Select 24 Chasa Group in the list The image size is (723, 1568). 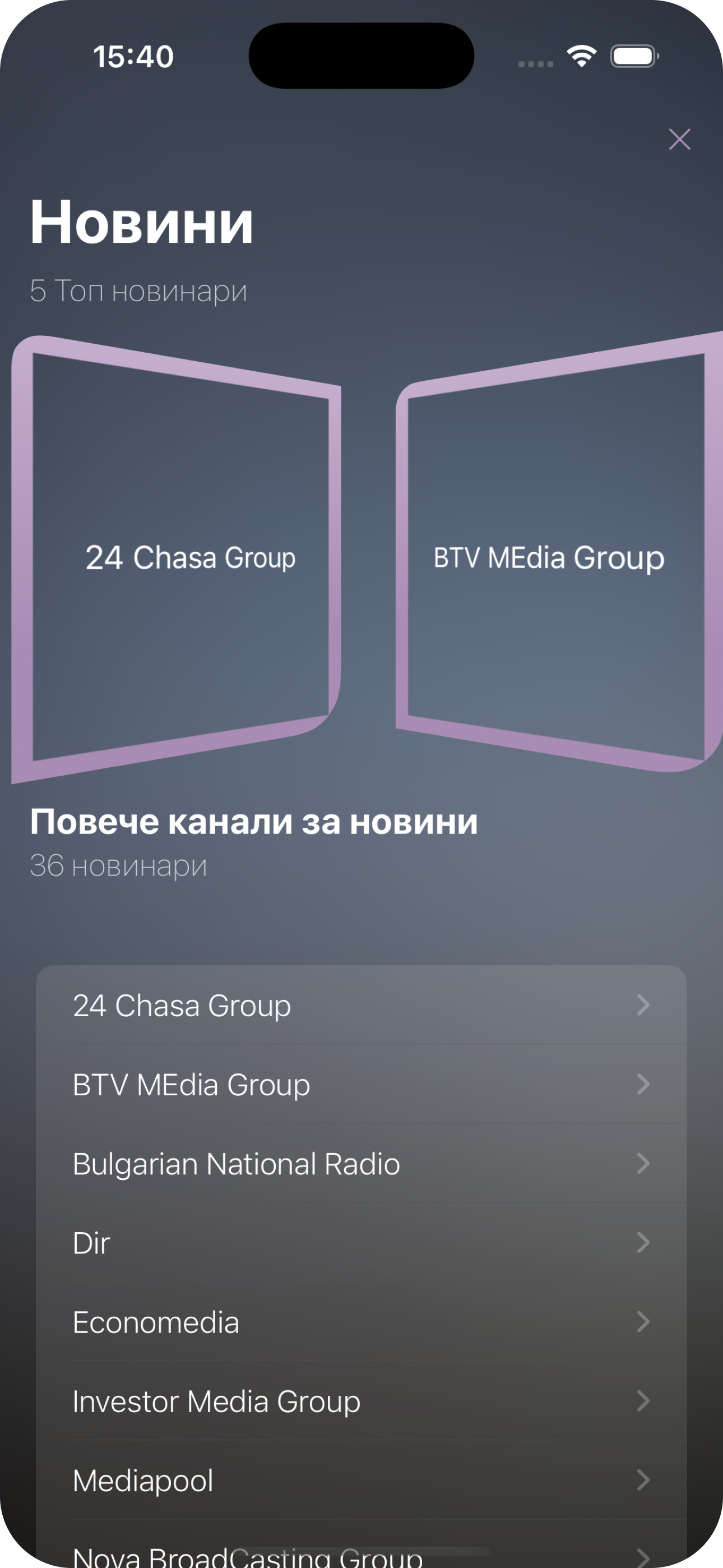[x=361, y=1005]
